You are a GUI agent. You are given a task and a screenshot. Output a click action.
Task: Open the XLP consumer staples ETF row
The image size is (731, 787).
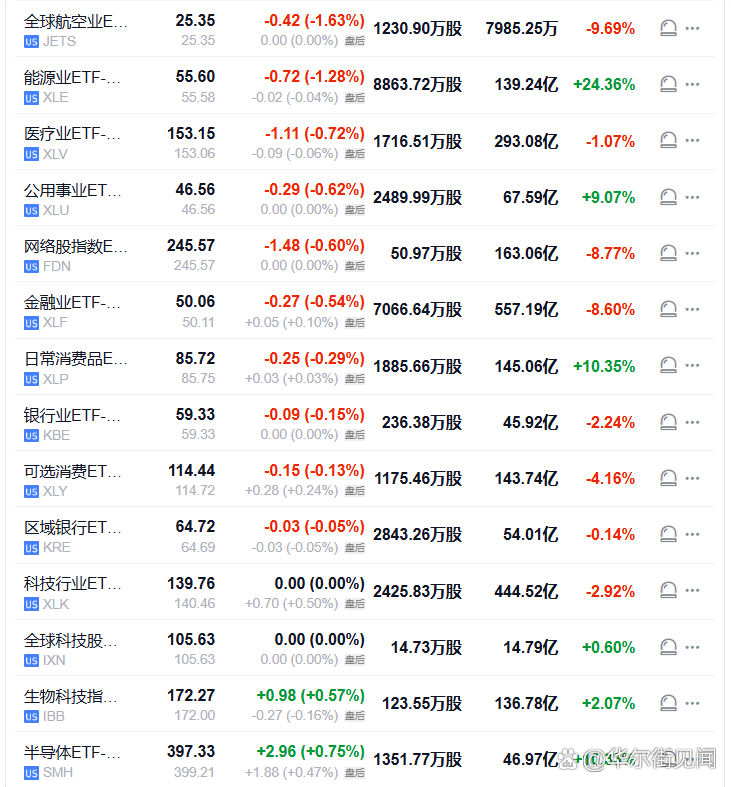[75, 358]
